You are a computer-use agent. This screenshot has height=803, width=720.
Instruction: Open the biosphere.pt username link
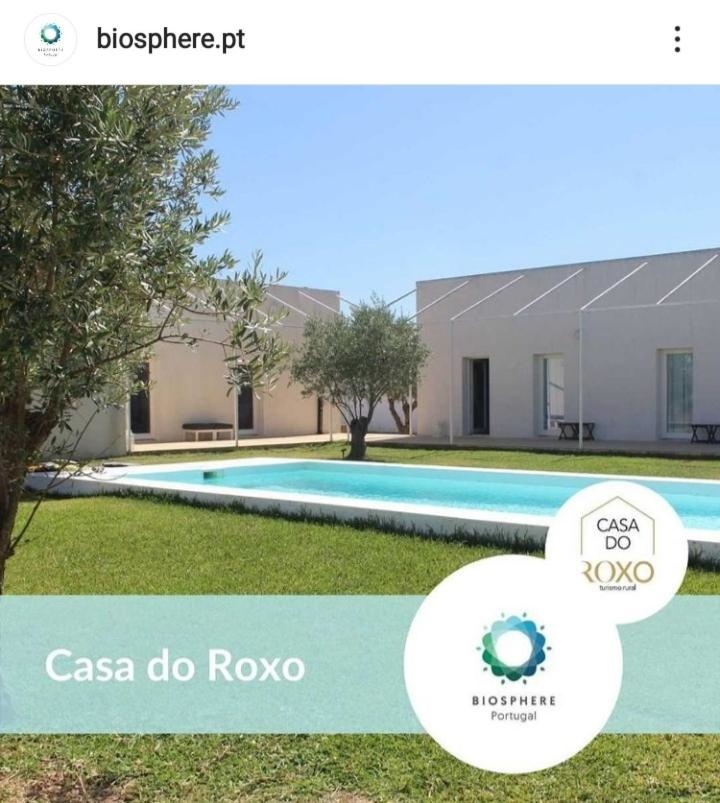tap(170, 40)
